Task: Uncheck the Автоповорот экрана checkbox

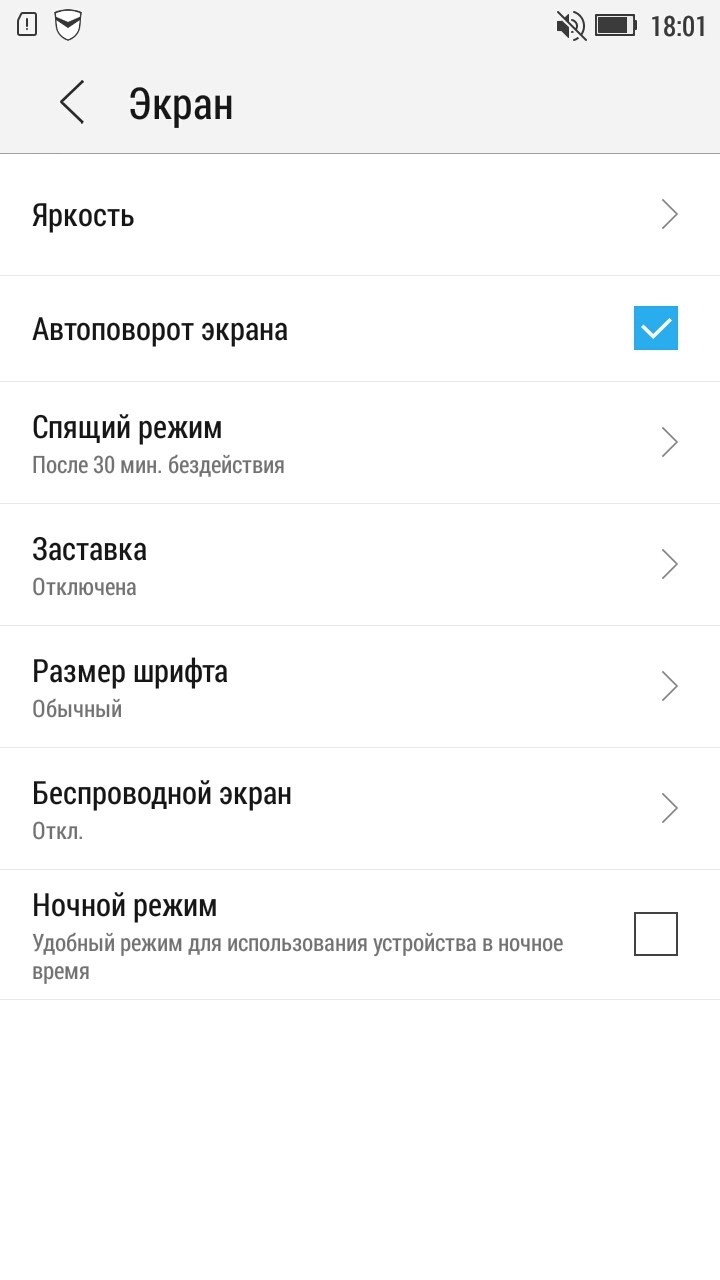Action: [x=656, y=328]
